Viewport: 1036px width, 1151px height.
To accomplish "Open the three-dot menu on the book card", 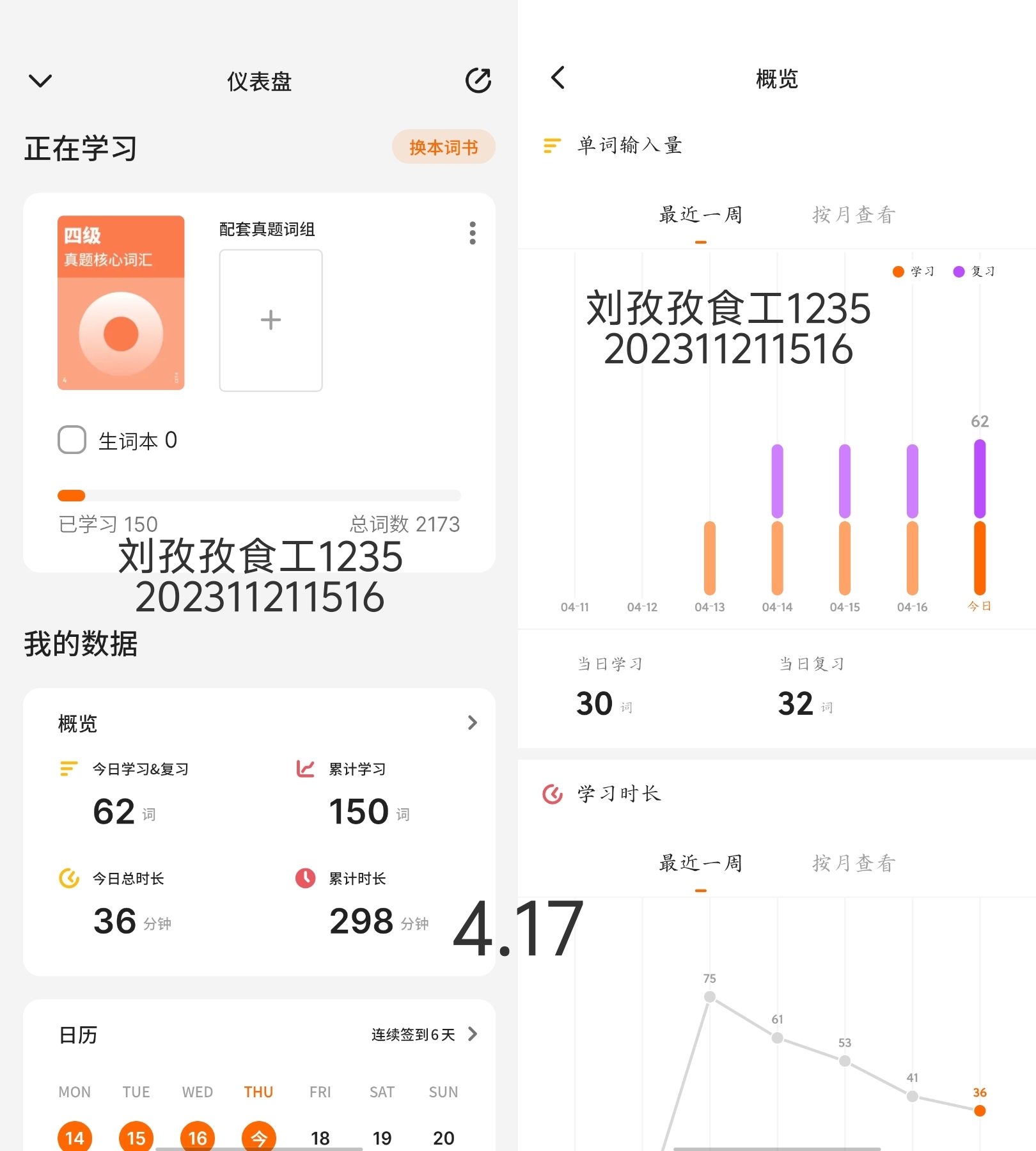I will pyautogui.click(x=473, y=233).
